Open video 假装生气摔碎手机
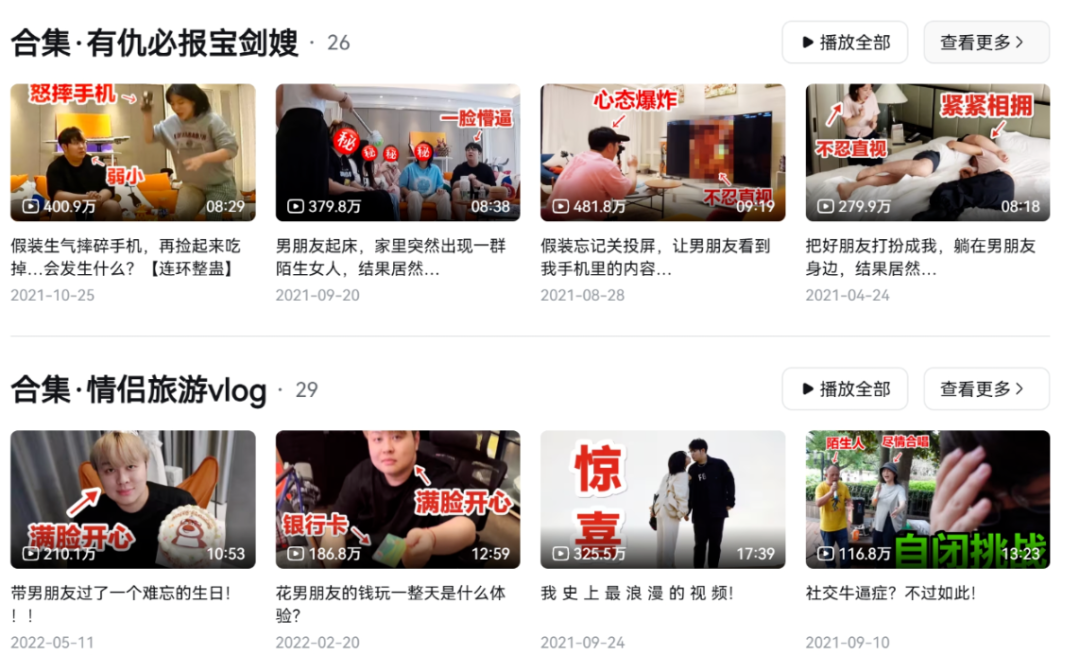Viewport: 1080px width, 655px height. point(133,152)
